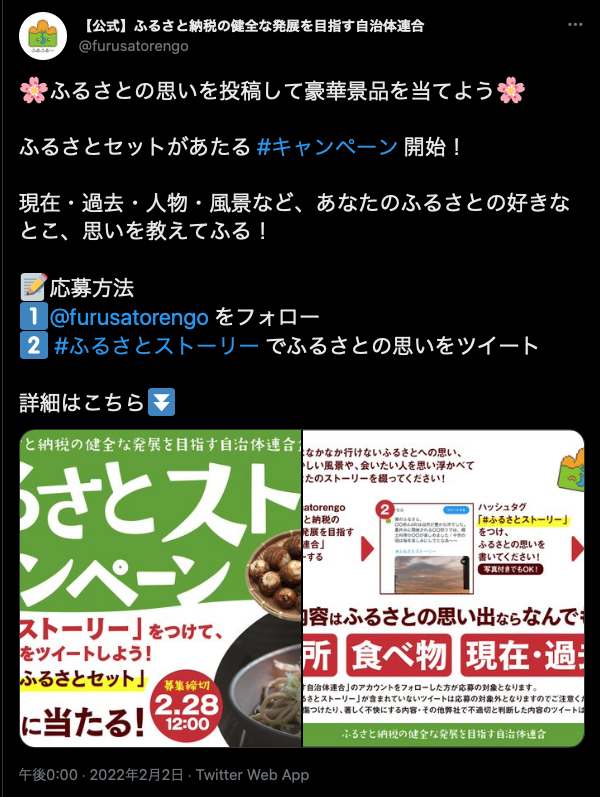
Task: Open furusatorengo's profile avatar
Action: coord(43,36)
